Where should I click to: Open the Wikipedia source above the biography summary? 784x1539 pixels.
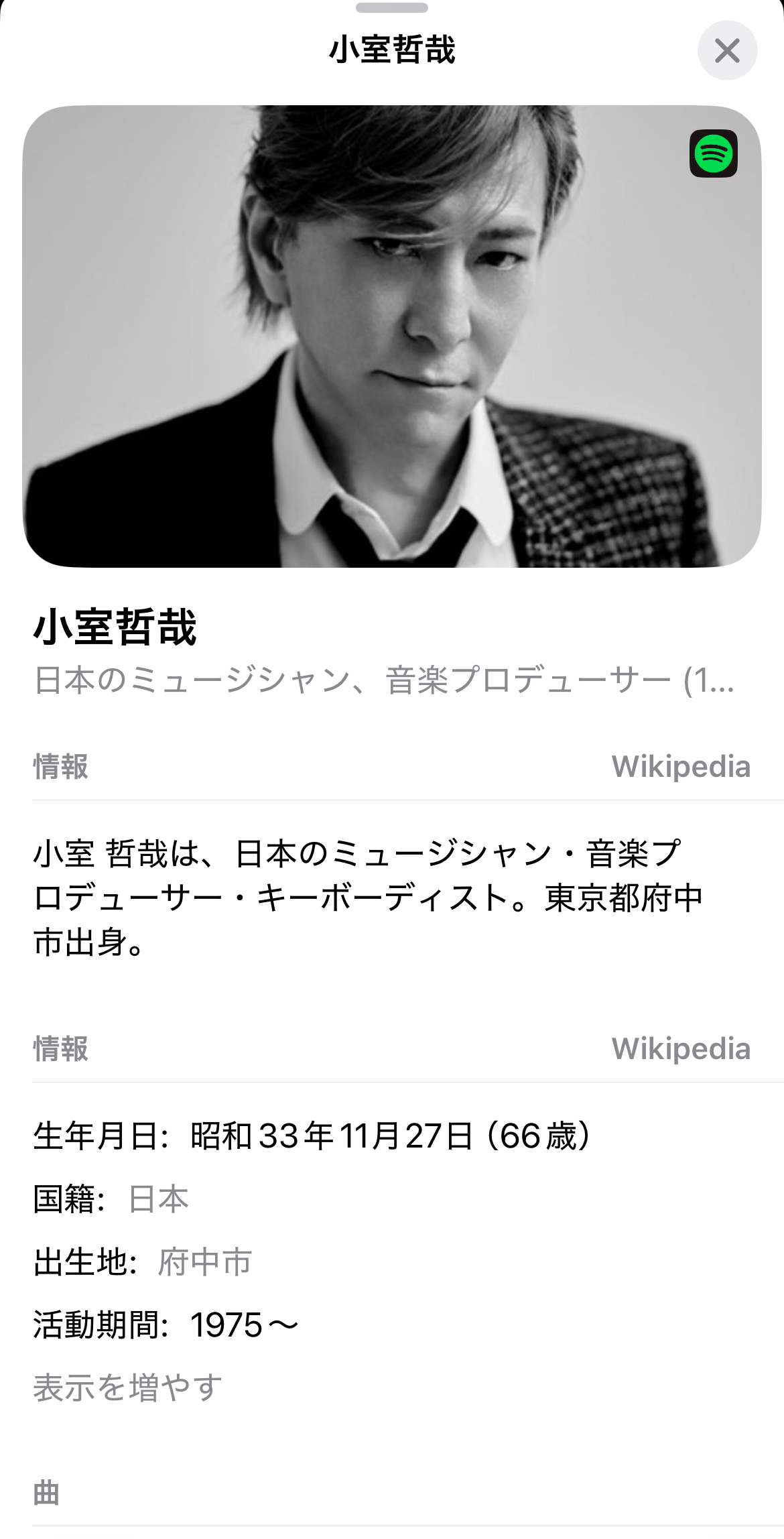(x=680, y=766)
